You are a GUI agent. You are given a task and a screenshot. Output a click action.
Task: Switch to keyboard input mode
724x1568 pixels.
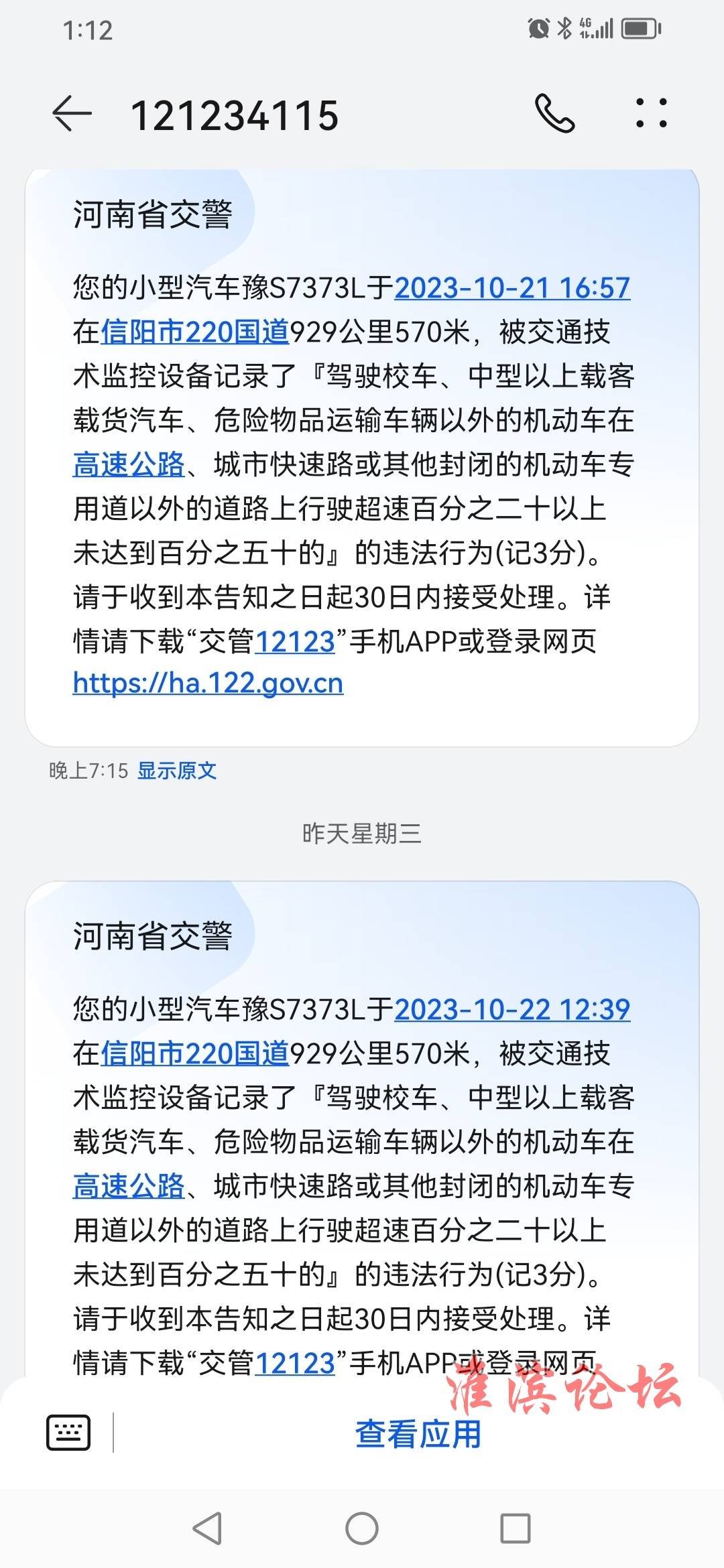(x=68, y=1433)
